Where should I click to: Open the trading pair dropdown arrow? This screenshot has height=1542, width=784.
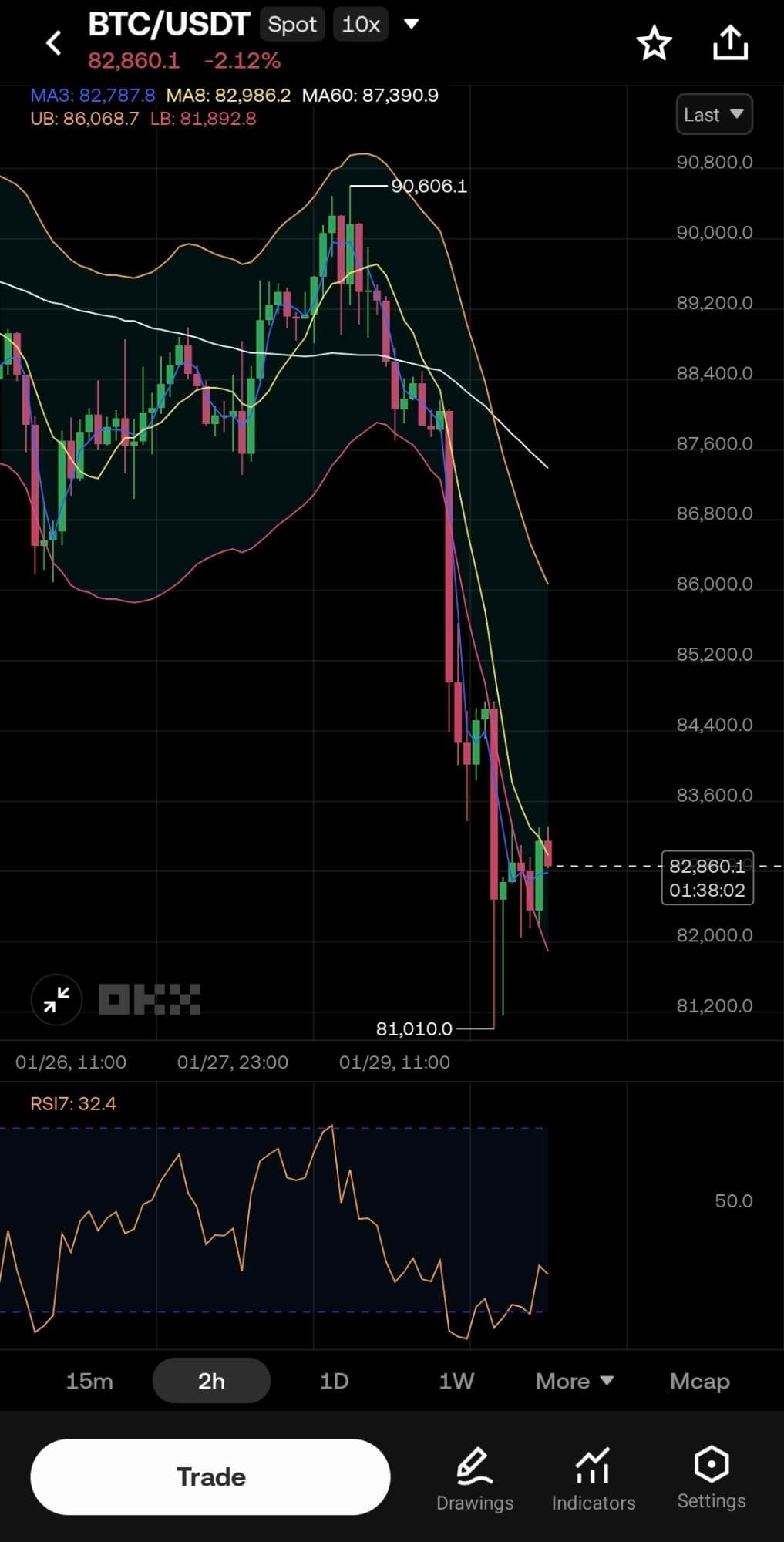412,24
